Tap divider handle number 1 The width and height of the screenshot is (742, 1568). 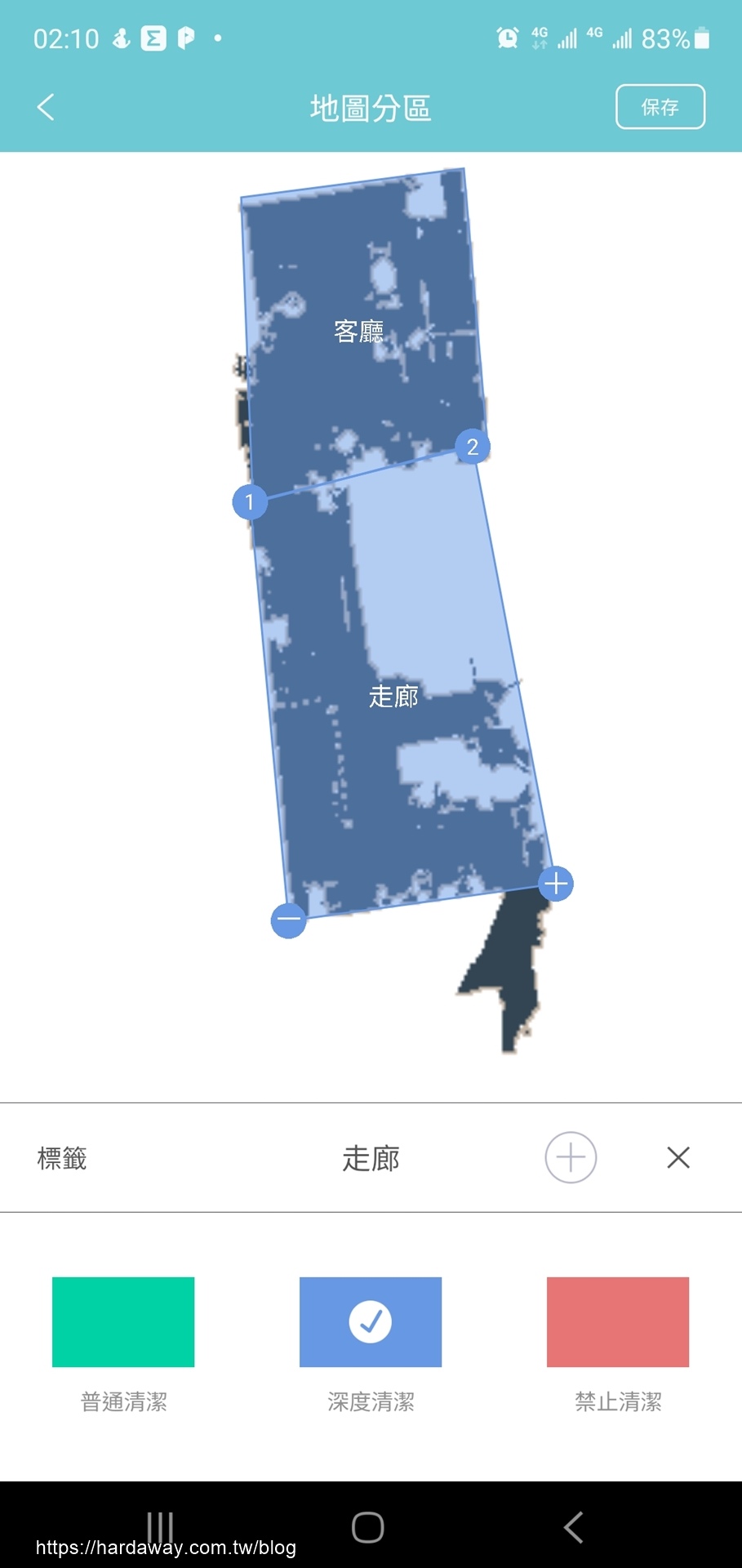pyautogui.click(x=250, y=501)
